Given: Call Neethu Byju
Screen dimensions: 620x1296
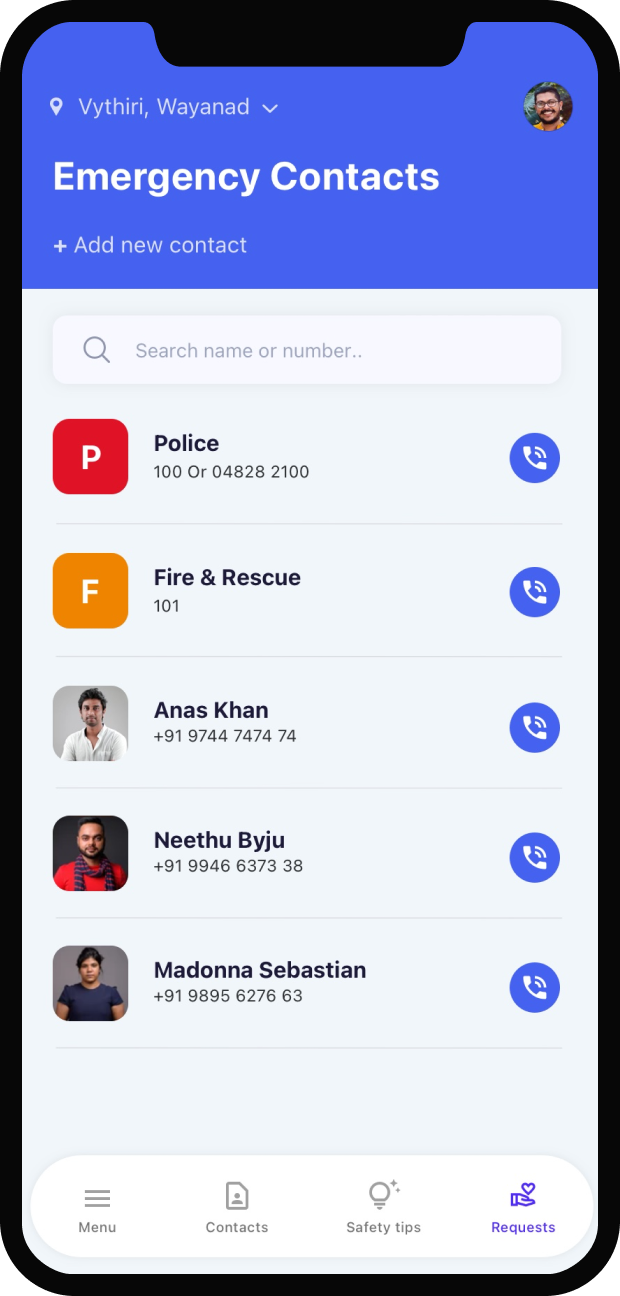Looking at the screenshot, I should pyautogui.click(x=534, y=857).
